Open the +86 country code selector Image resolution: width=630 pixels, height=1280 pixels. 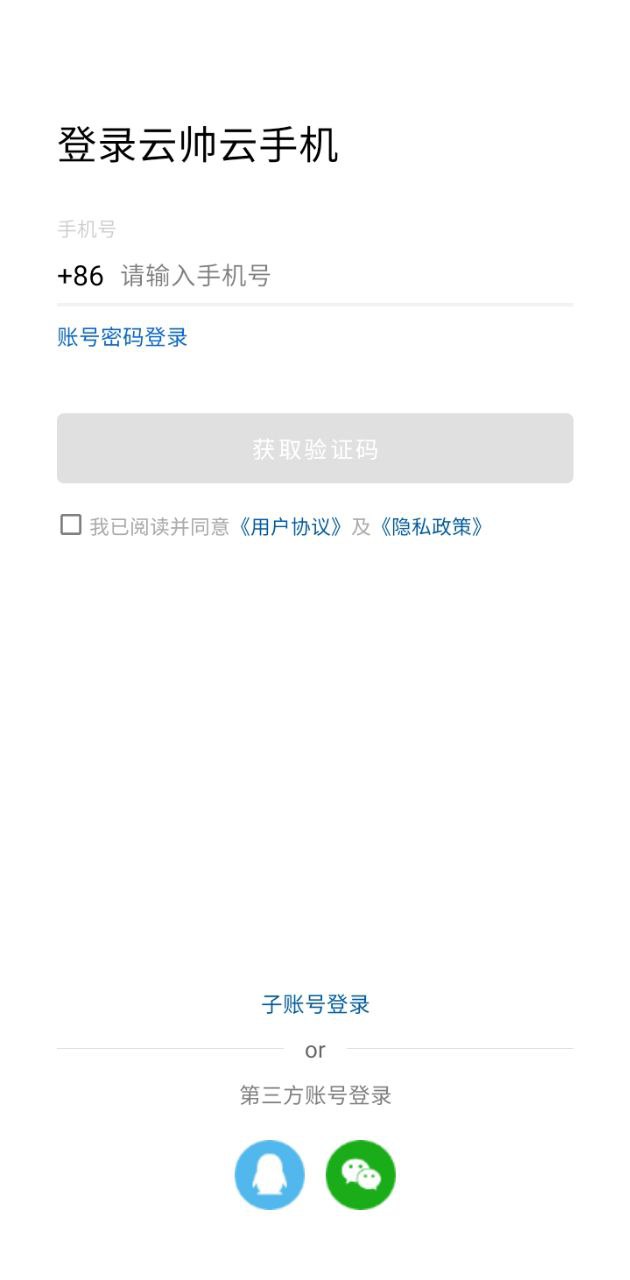[80, 276]
